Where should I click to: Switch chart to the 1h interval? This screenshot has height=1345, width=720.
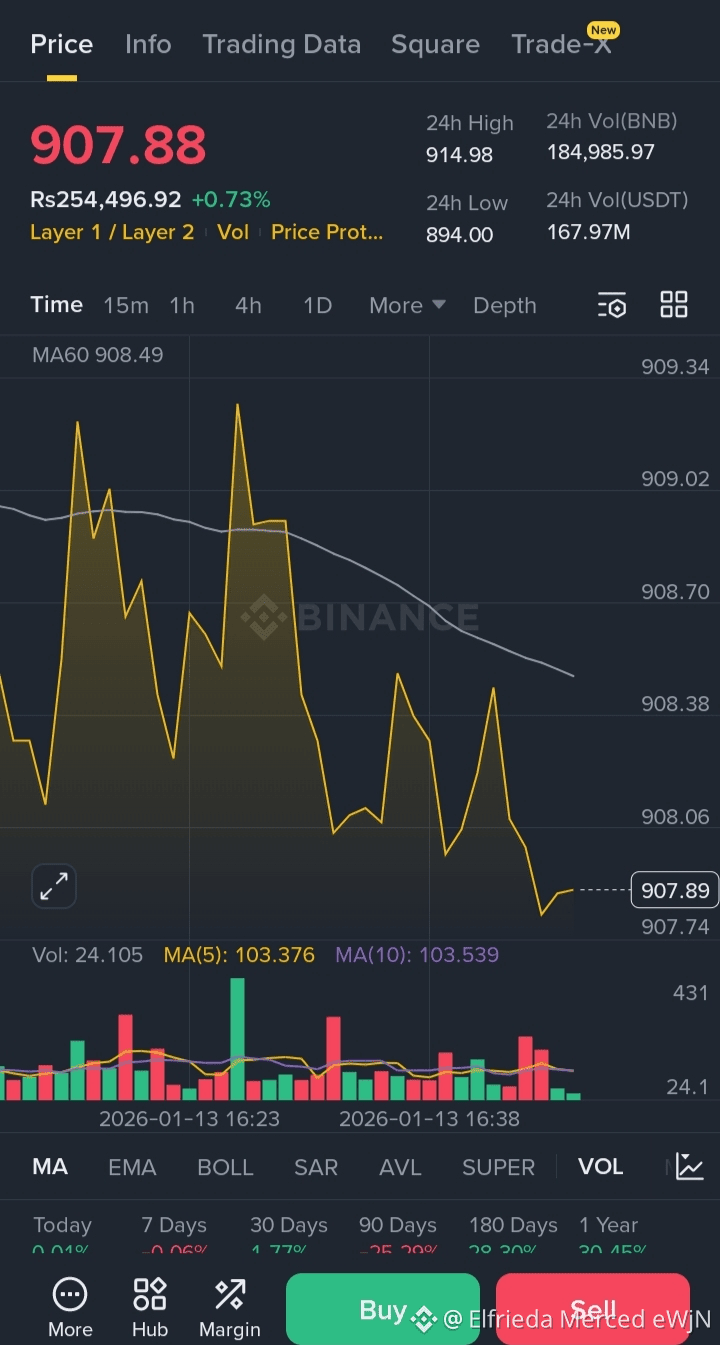click(182, 306)
